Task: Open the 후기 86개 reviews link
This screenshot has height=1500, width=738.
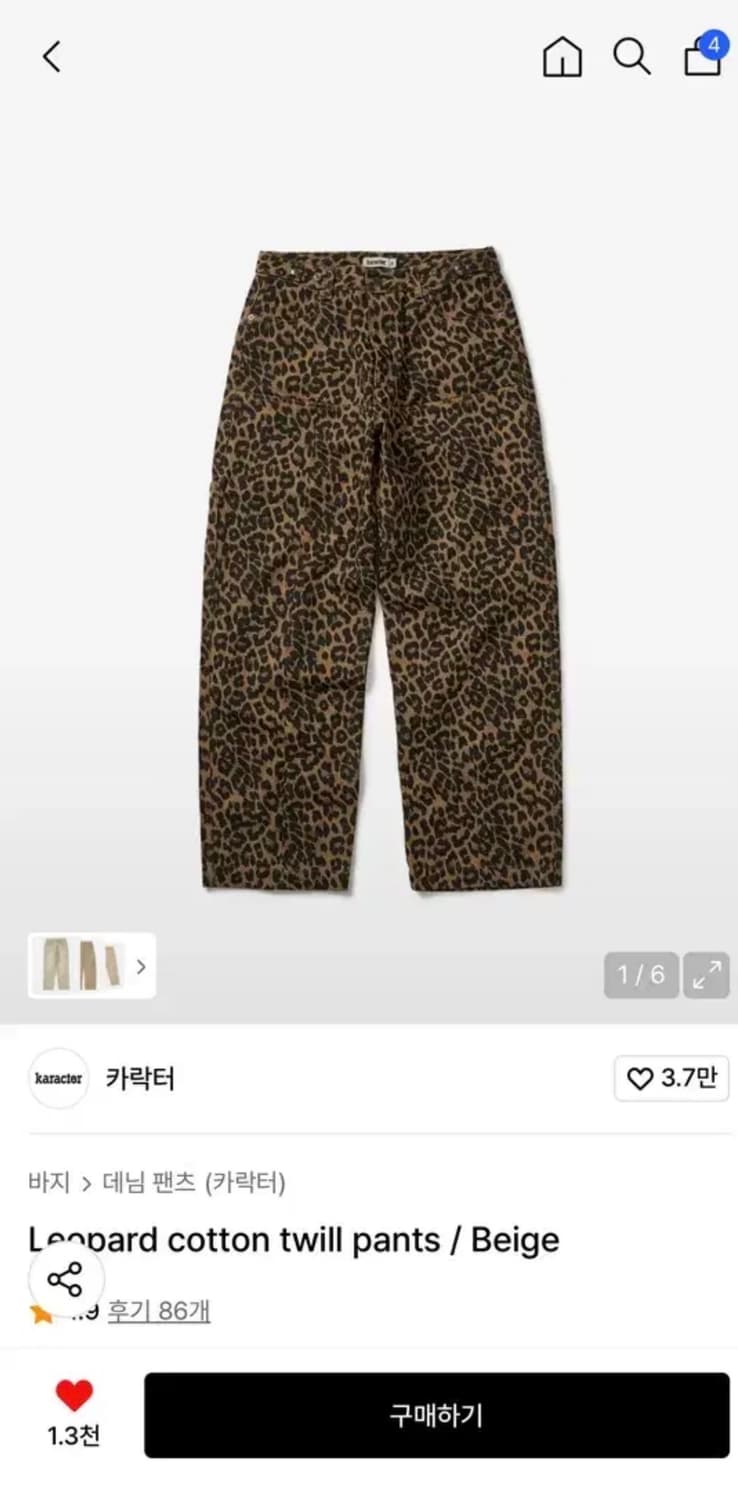Action: pyautogui.click(x=160, y=1310)
